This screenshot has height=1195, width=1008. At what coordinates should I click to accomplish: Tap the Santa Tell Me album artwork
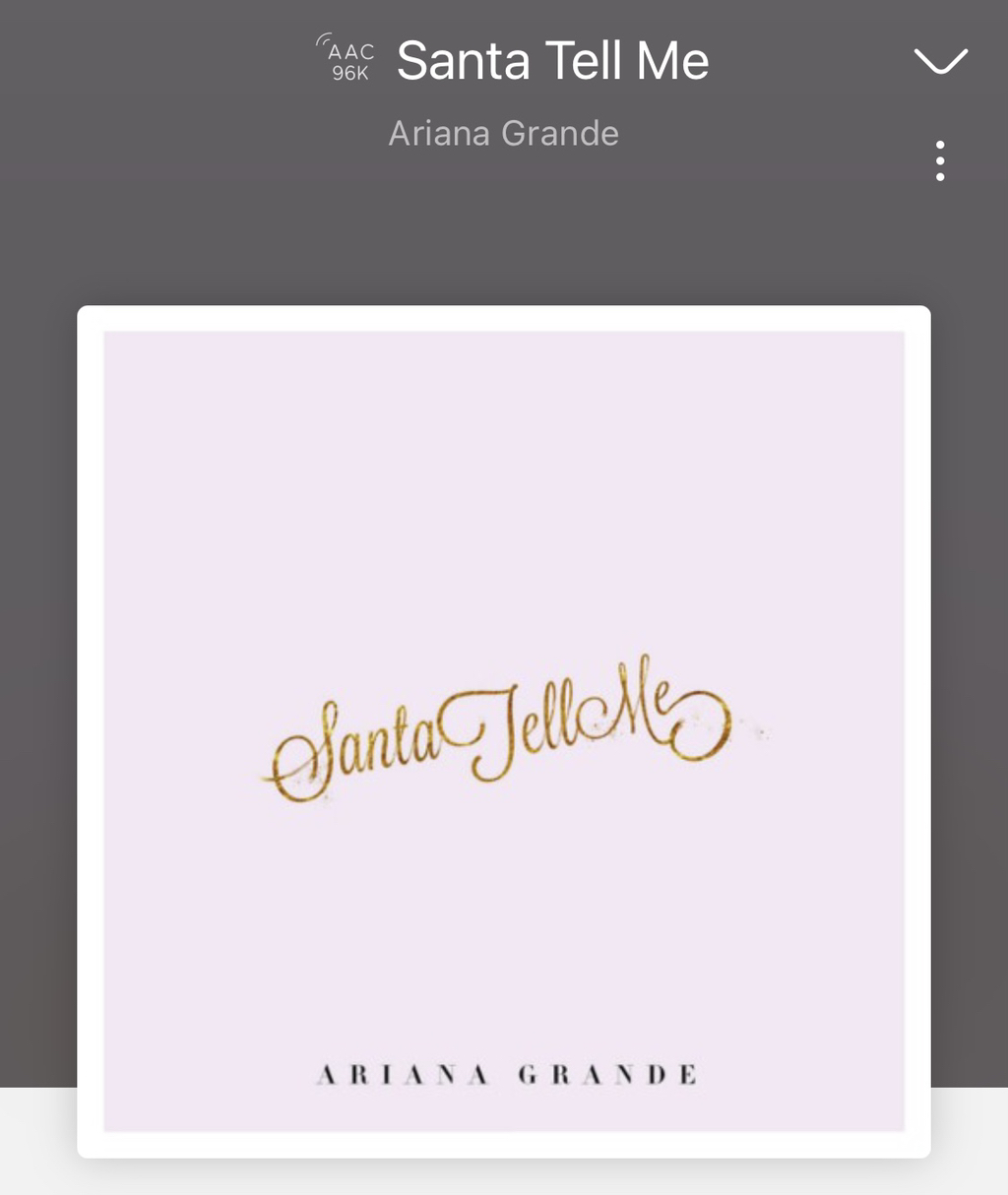pyautogui.click(x=504, y=731)
